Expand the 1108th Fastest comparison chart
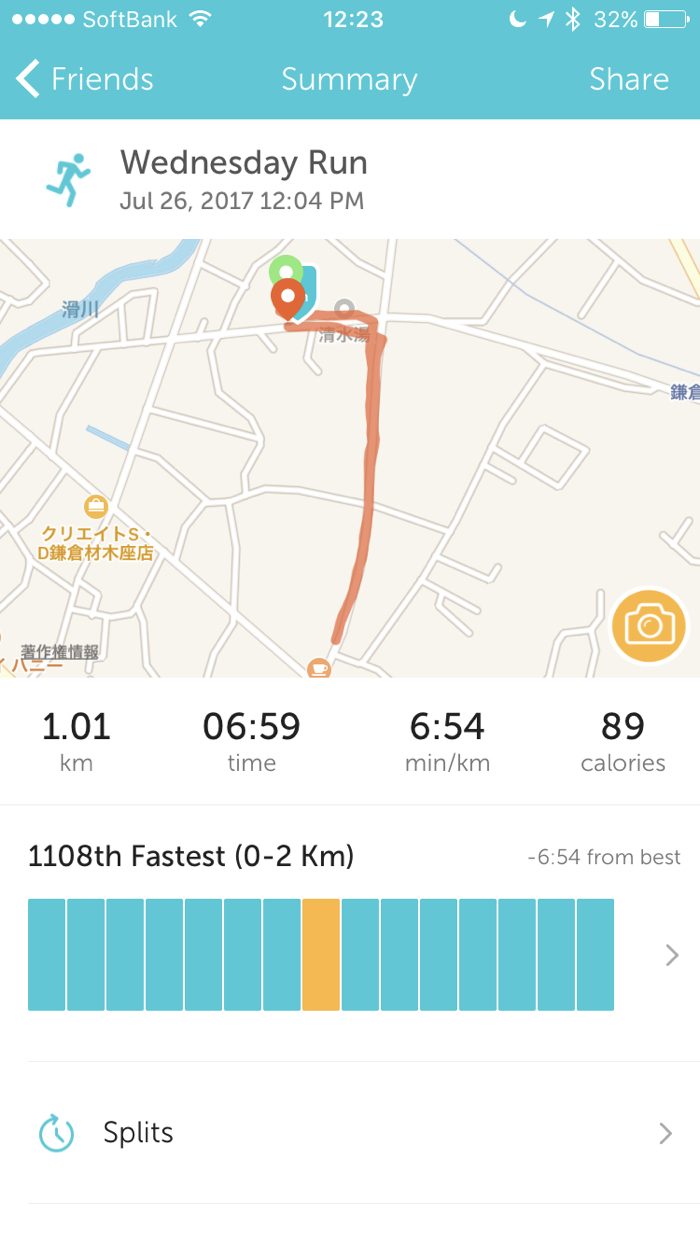This screenshot has height=1245, width=700. (x=671, y=955)
